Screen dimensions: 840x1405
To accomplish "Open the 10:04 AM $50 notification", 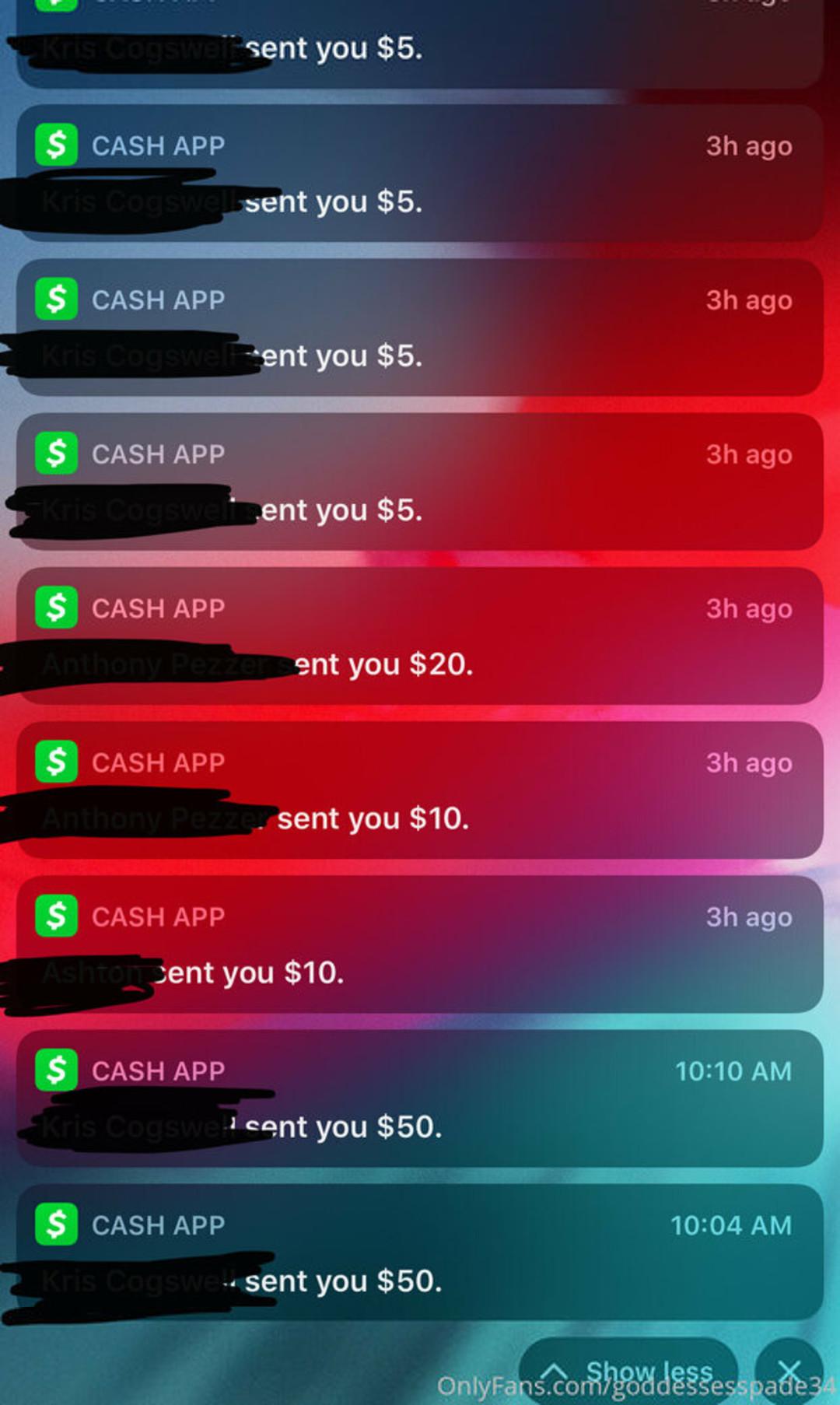I will point(420,1253).
